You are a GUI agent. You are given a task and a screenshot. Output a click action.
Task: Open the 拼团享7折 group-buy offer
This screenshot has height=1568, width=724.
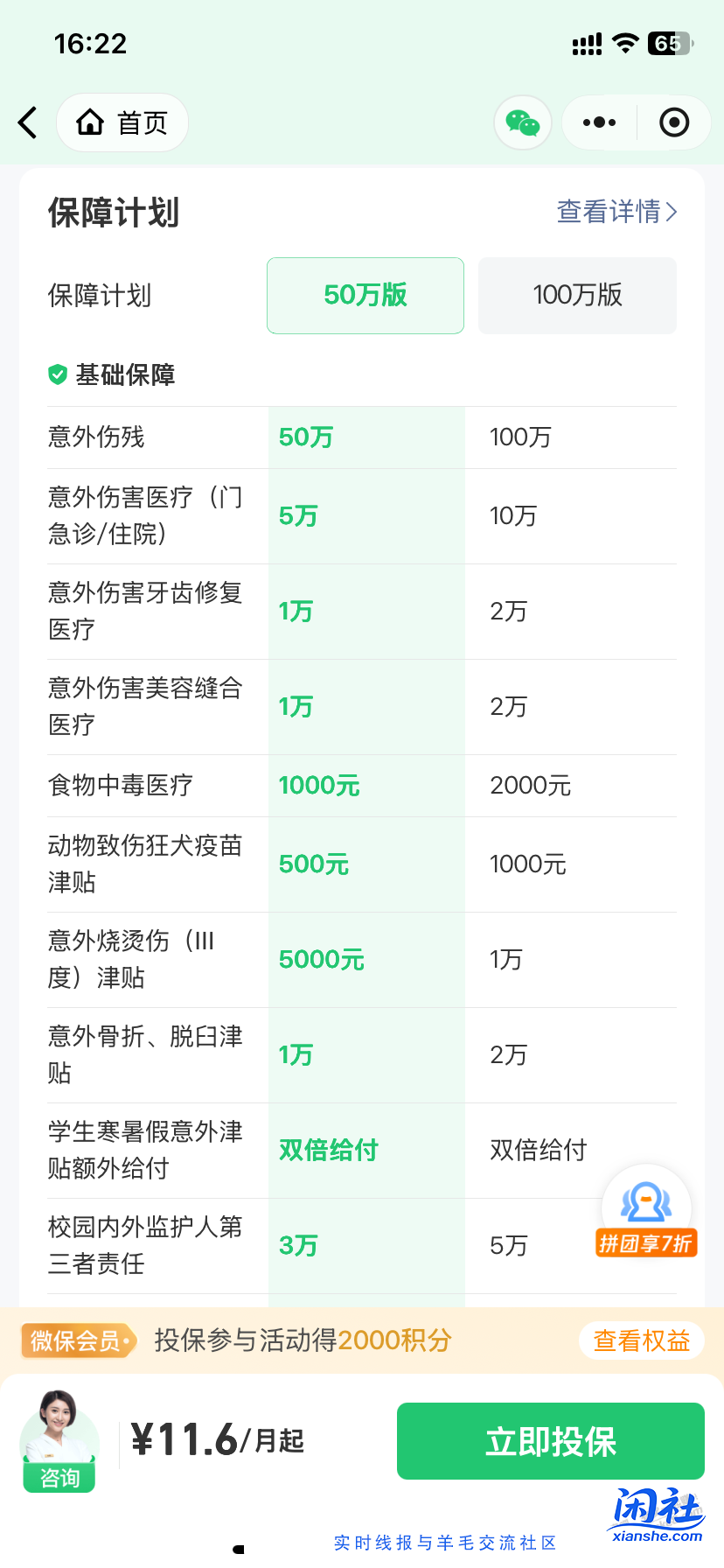coord(646,1214)
